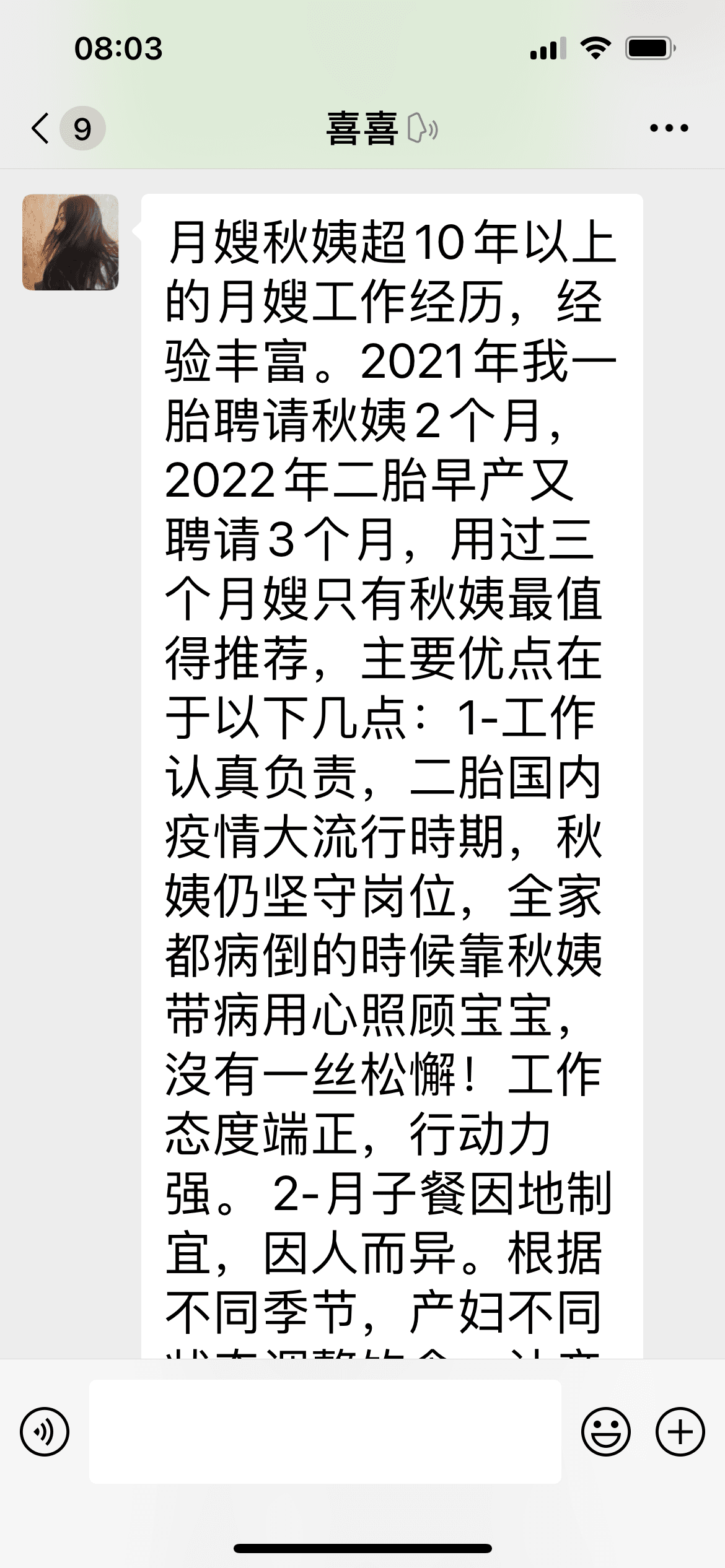Switch to voice message input
Image resolution: width=725 pixels, height=1568 pixels.
coord(45,1431)
